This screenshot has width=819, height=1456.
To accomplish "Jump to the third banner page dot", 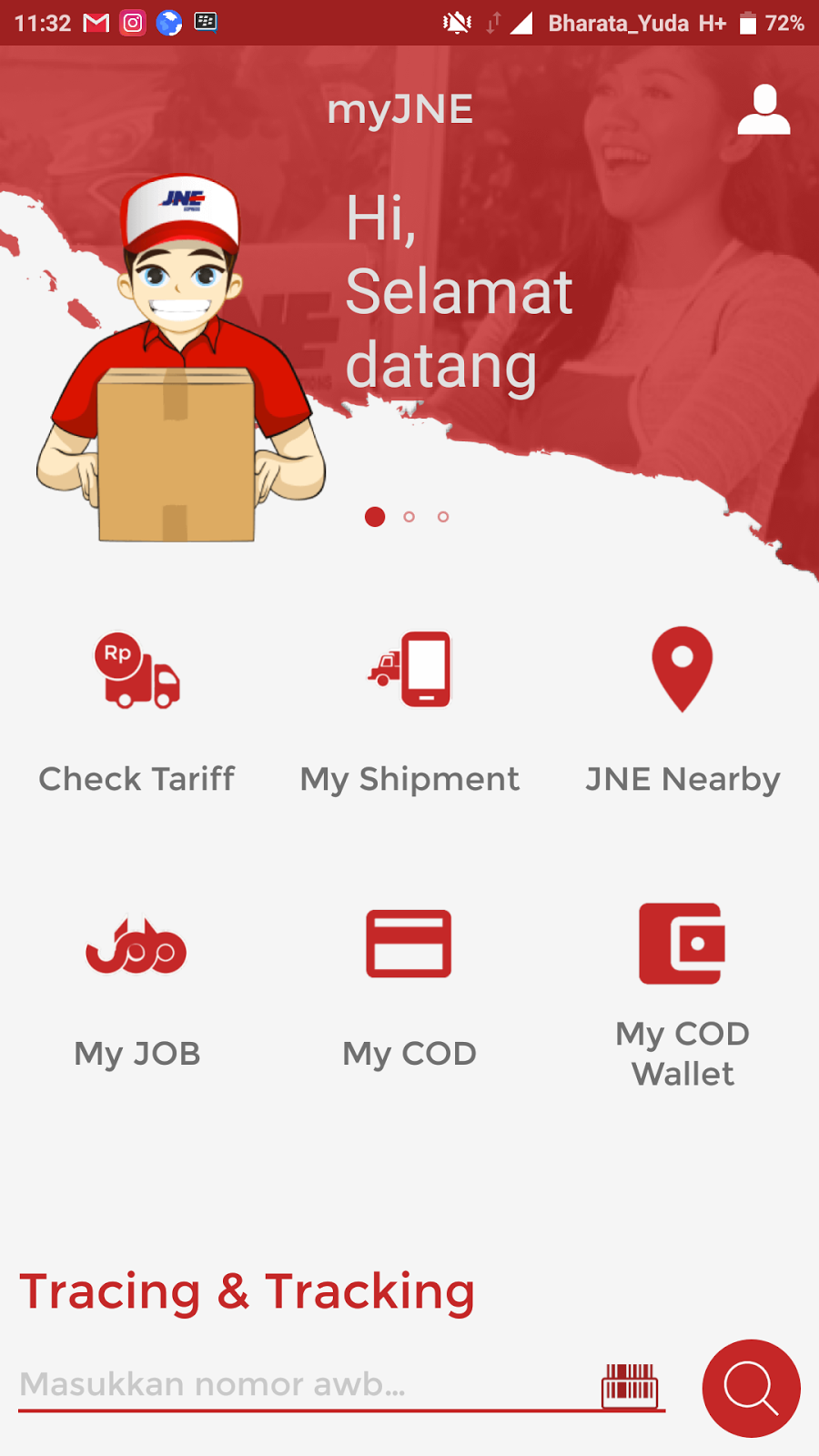I will [x=443, y=517].
